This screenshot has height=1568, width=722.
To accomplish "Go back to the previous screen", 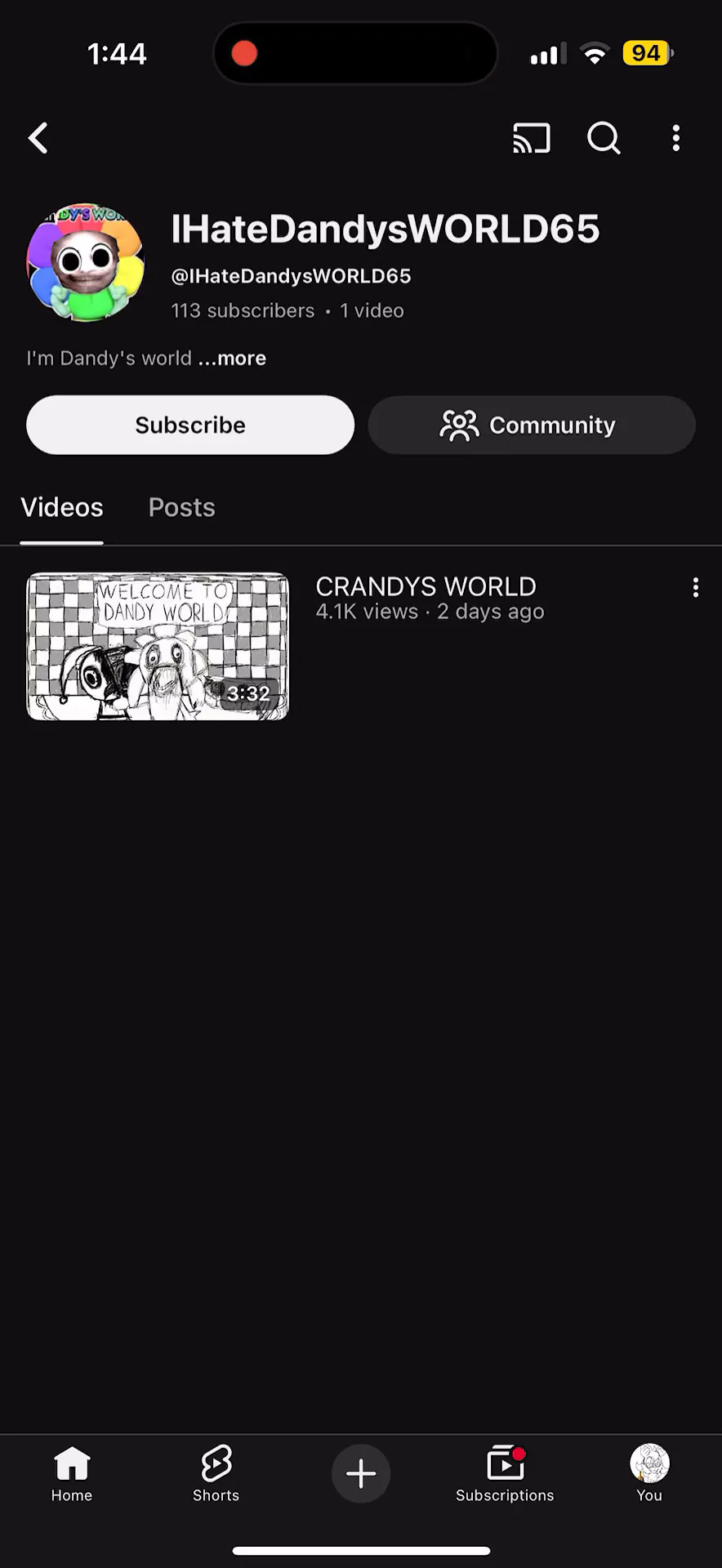I will [x=38, y=139].
